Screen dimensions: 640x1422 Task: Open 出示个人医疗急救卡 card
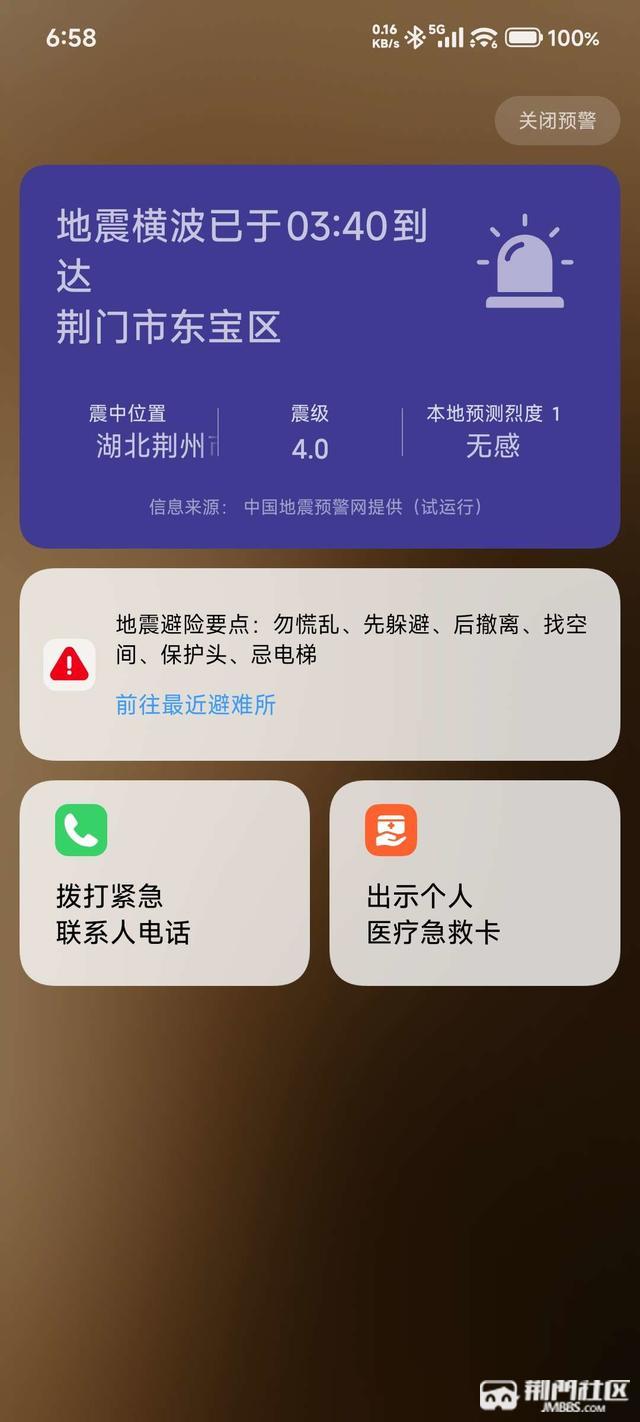(475, 883)
